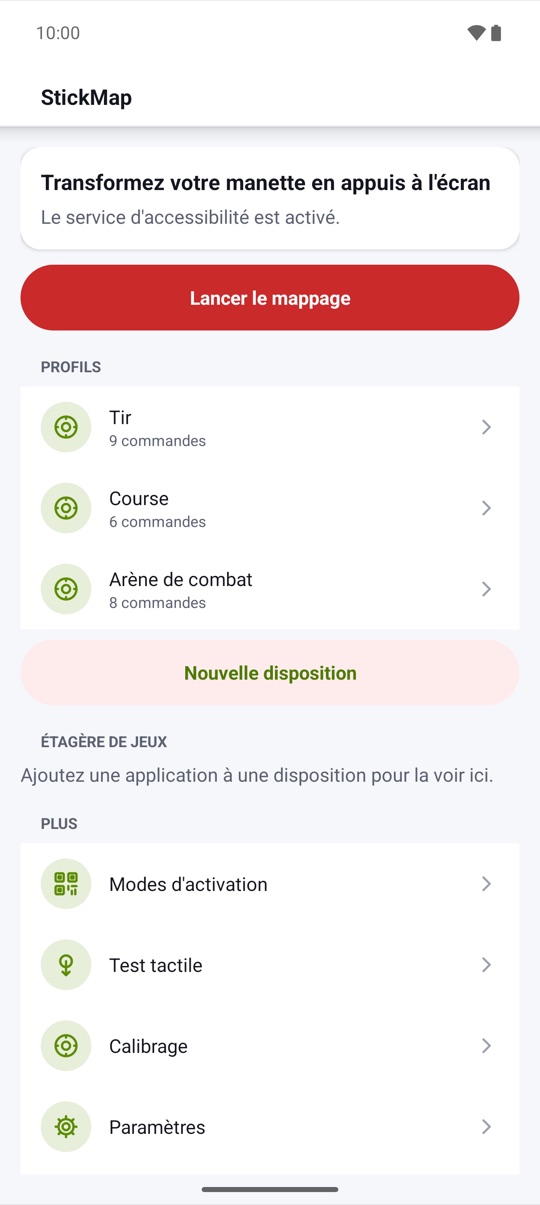Create a Nouvelle disposition

click(270, 673)
